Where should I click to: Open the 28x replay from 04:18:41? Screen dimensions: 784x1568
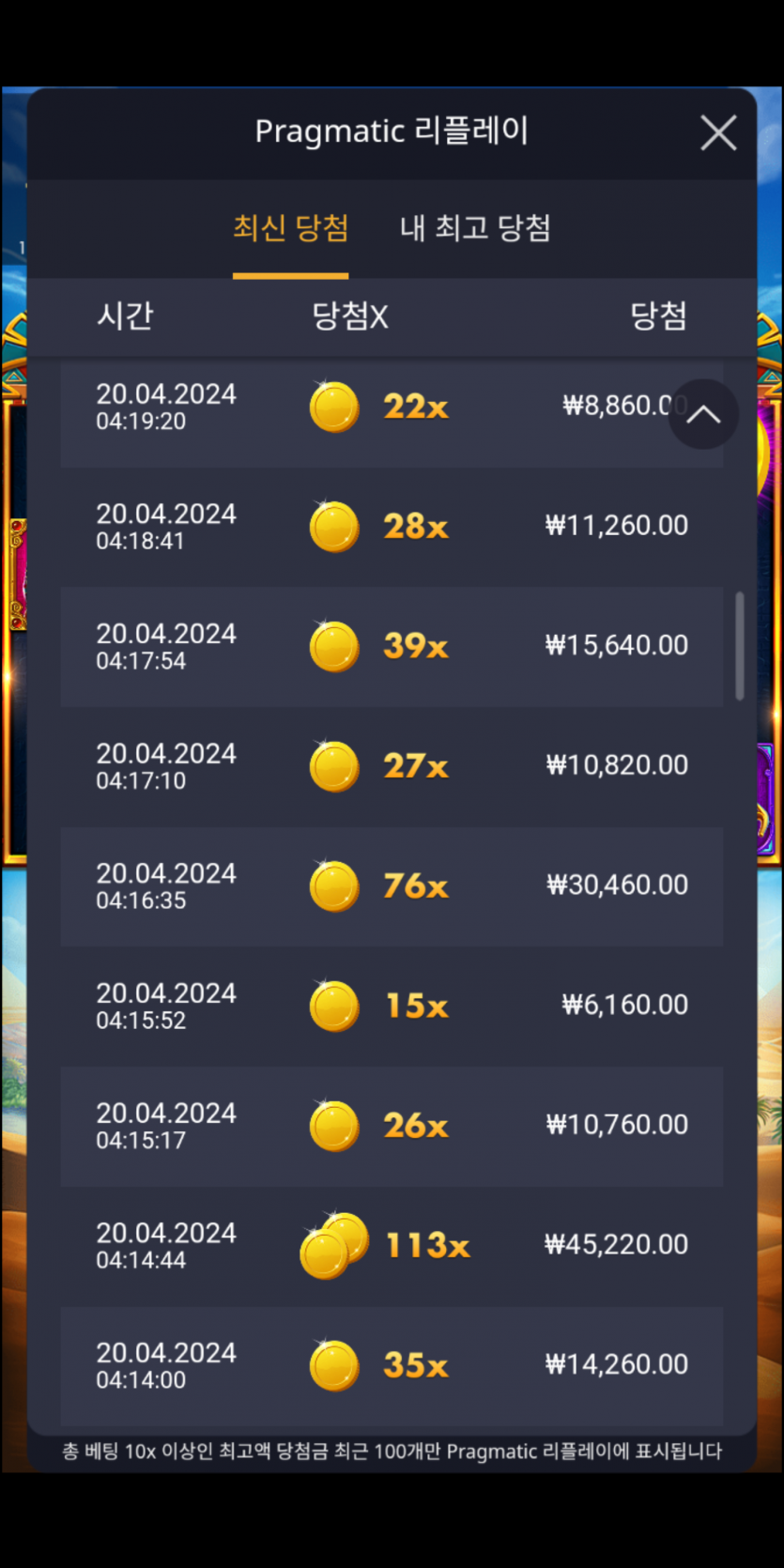(x=392, y=527)
